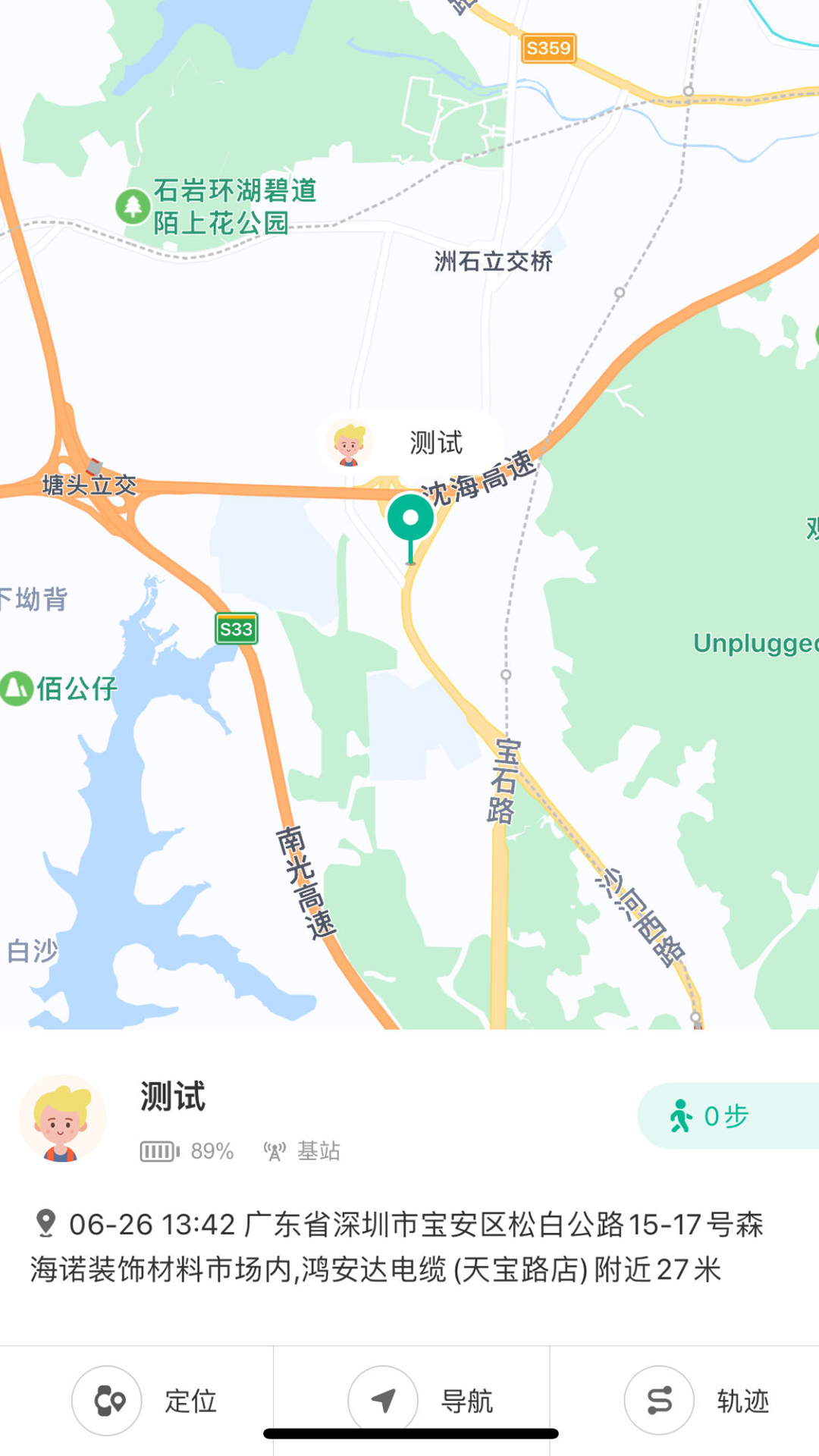The height and width of the screenshot is (1456, 819).
Task: Select the green location pin on the map
Action: 410,520
